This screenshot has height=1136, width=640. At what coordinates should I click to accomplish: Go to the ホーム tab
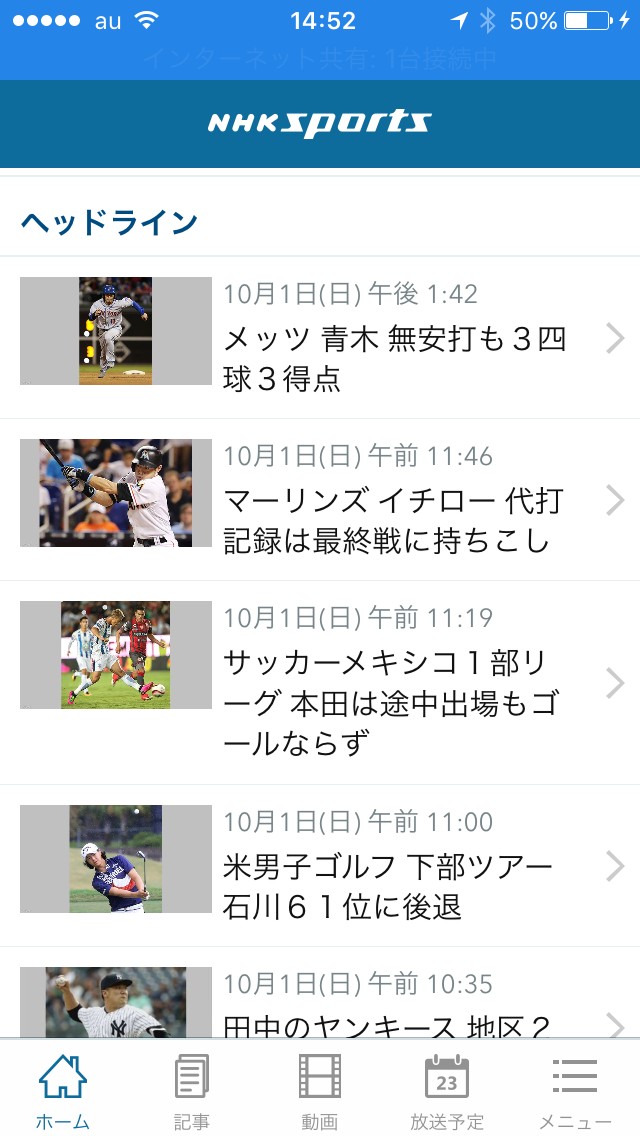63,1090
